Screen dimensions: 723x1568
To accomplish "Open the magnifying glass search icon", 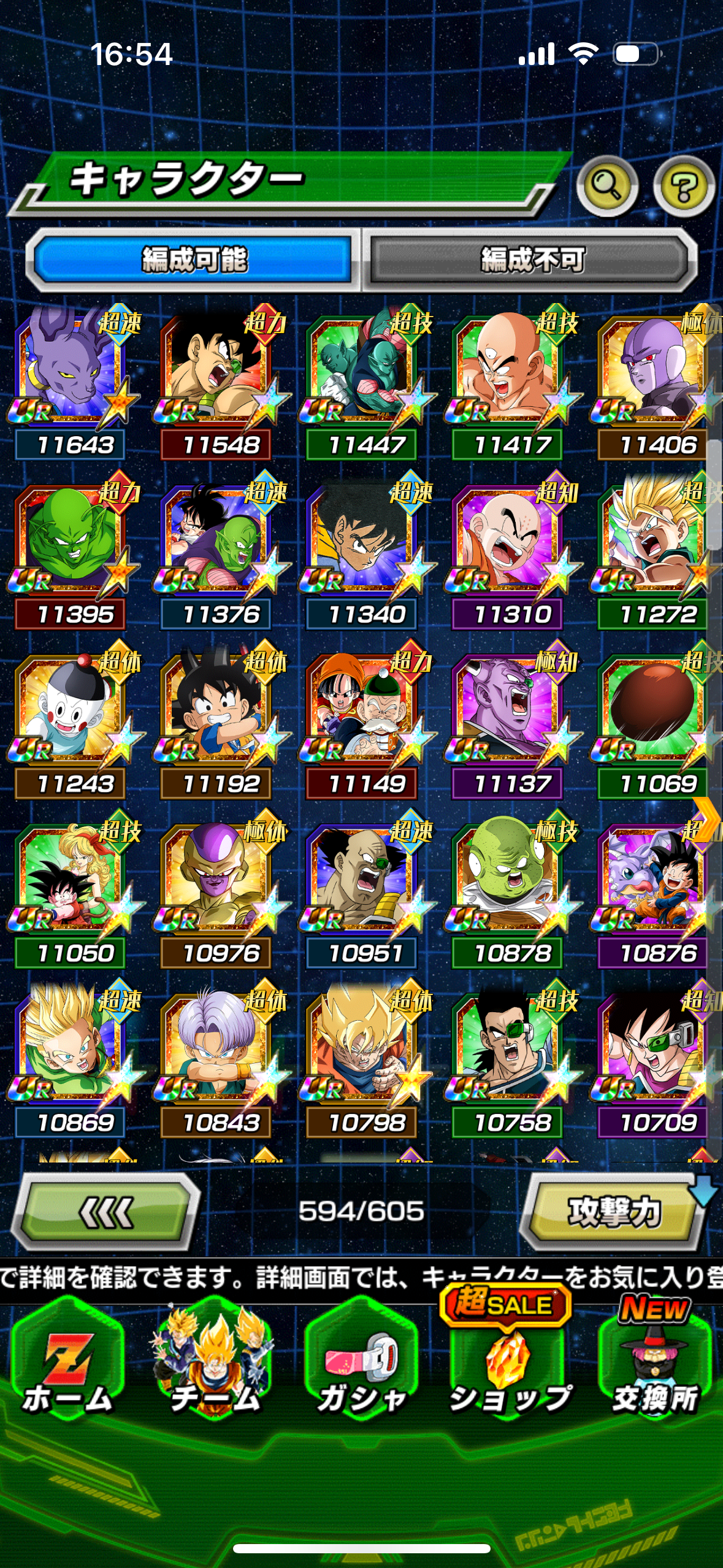I will (607, 185).
